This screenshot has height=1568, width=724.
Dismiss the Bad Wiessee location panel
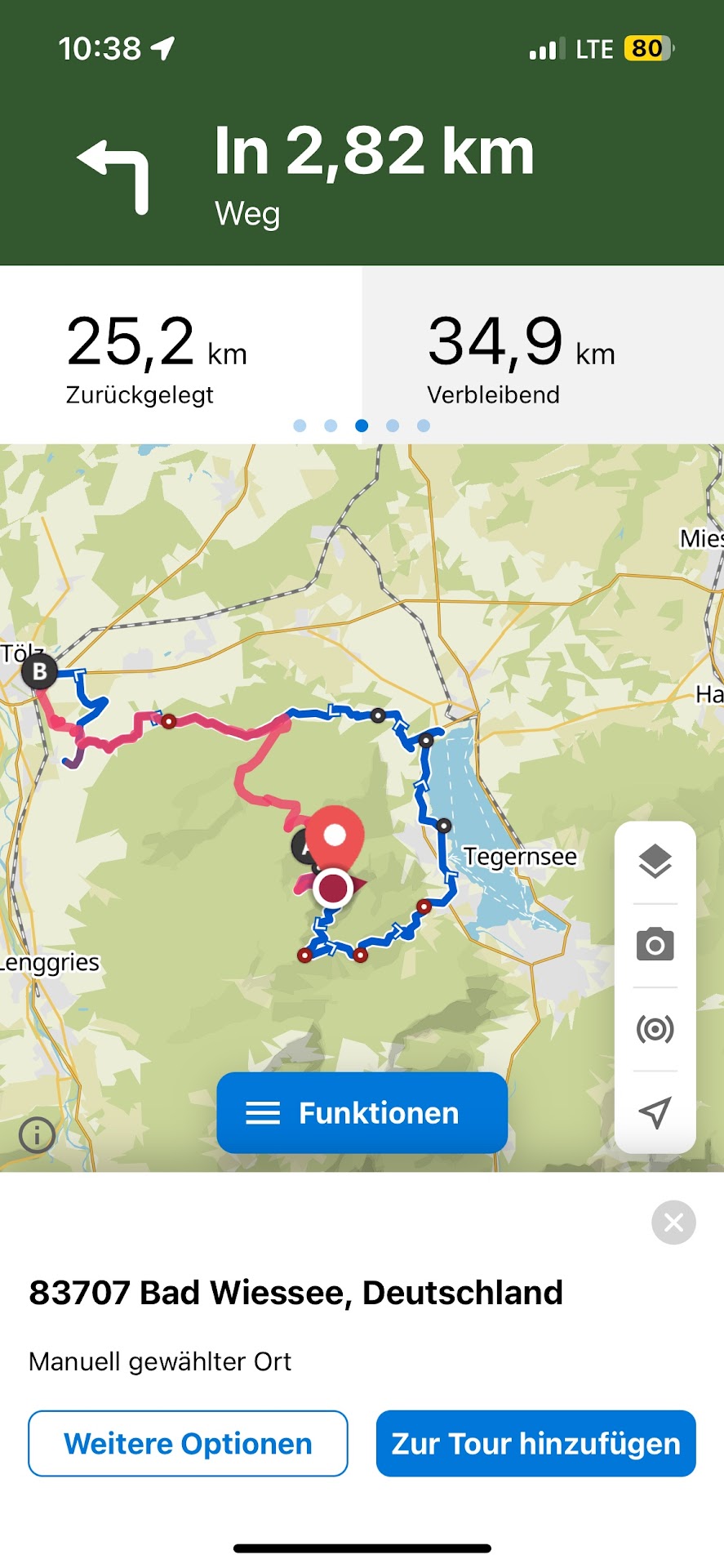coord(673,1223)
